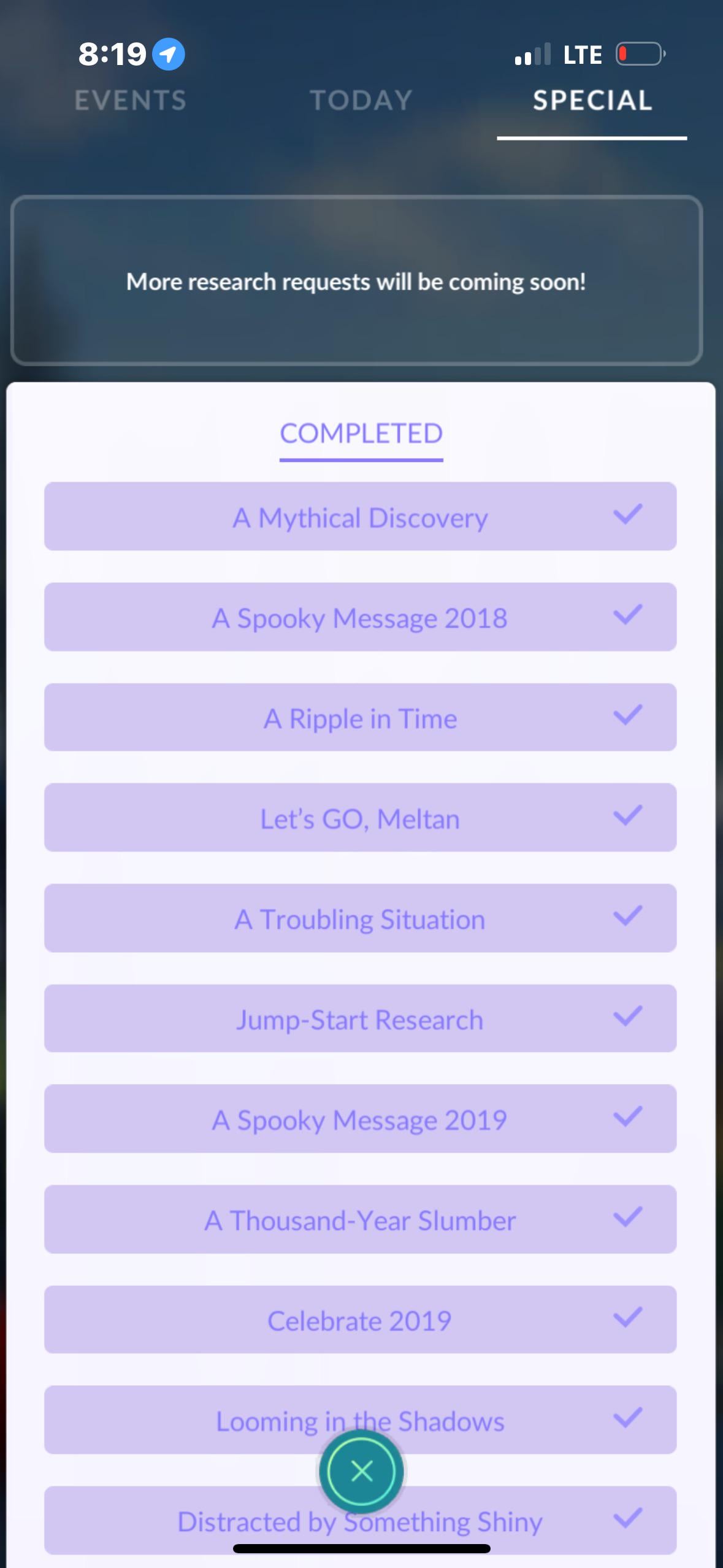The width and height of the screenshot is (723, 1568).
Task: View A Troubling Situation research
Action: click(x=360, y=918)
